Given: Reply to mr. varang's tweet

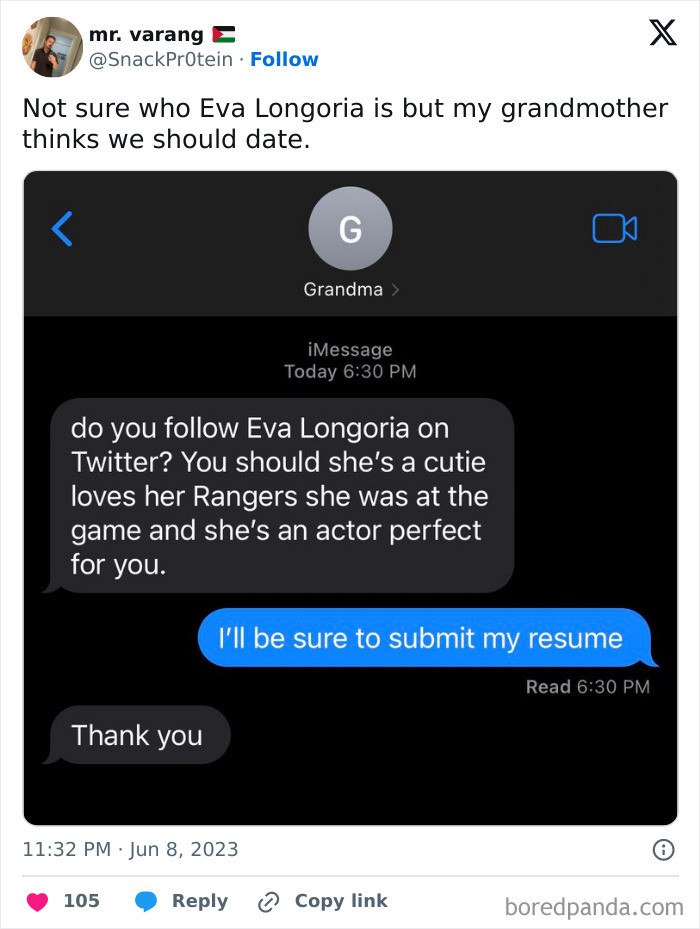Looking at the screenshot, I should click(x=182, y=901).
